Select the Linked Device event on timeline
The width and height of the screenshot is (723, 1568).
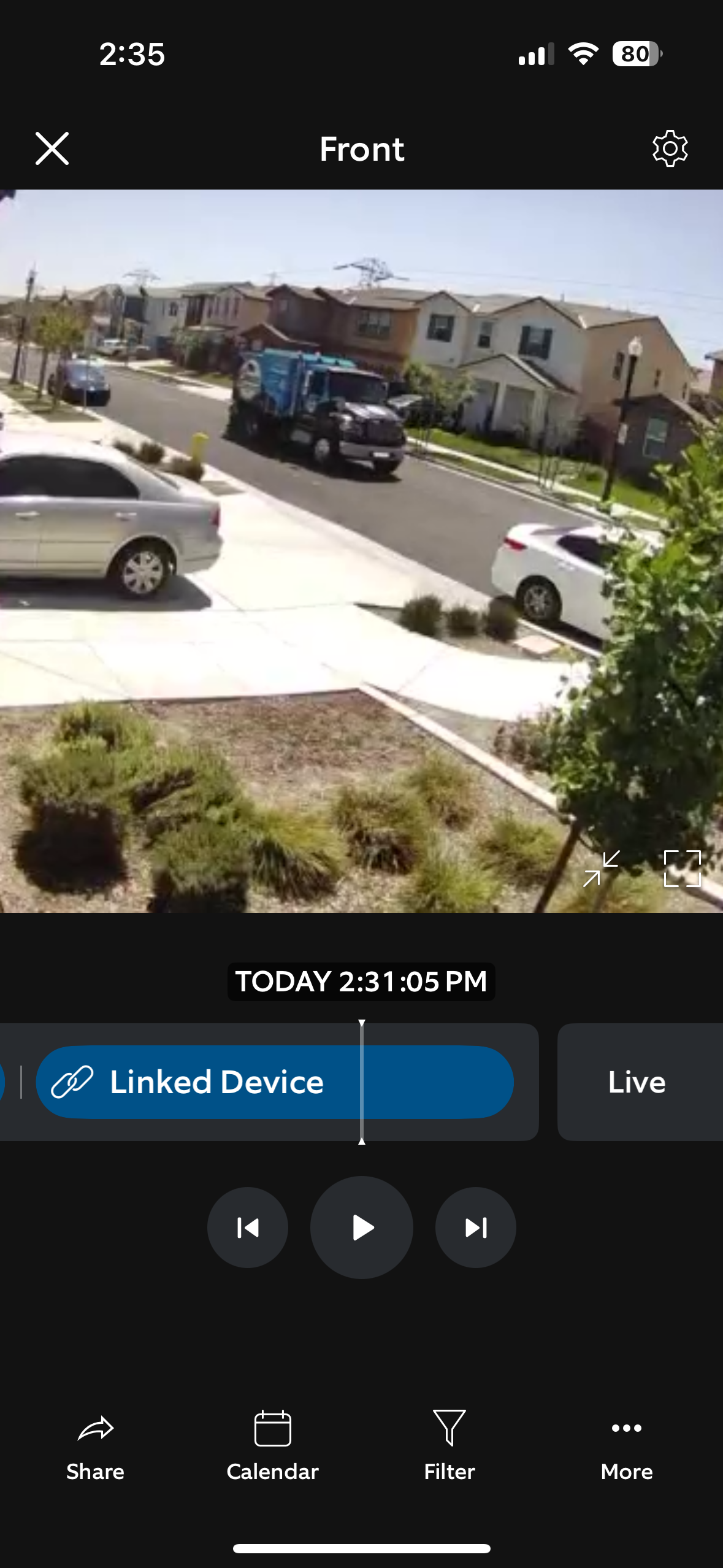[275, 1082]
